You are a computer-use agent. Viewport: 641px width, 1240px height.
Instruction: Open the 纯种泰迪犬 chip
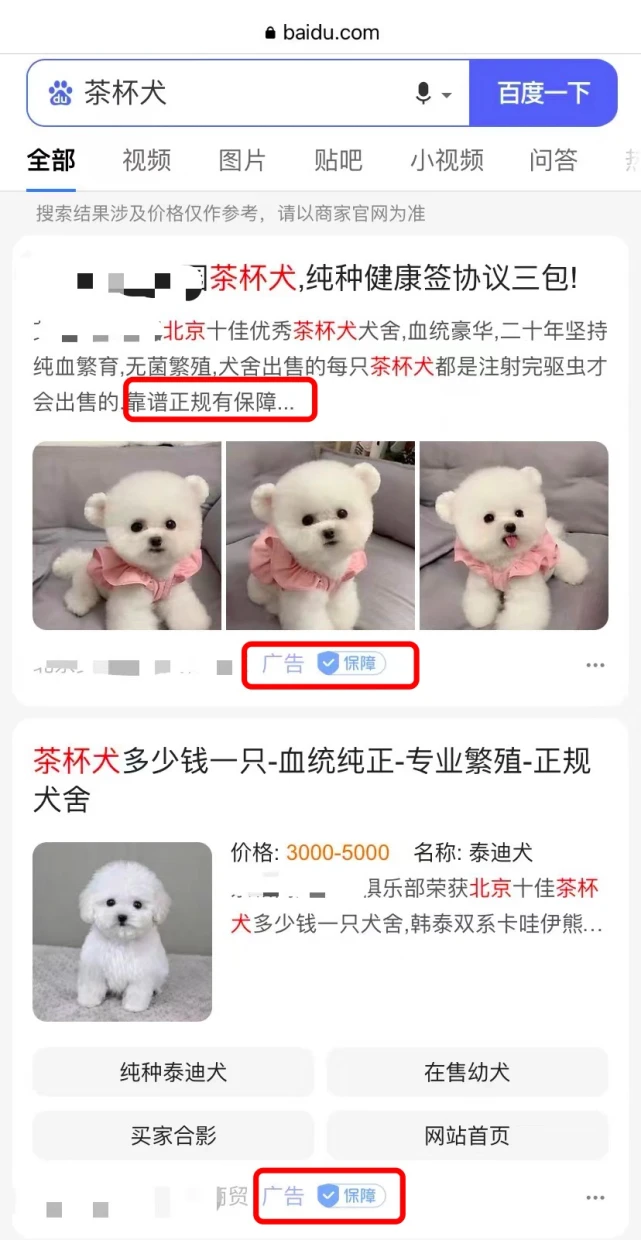pyautogui.click(x=173, y=1072)
